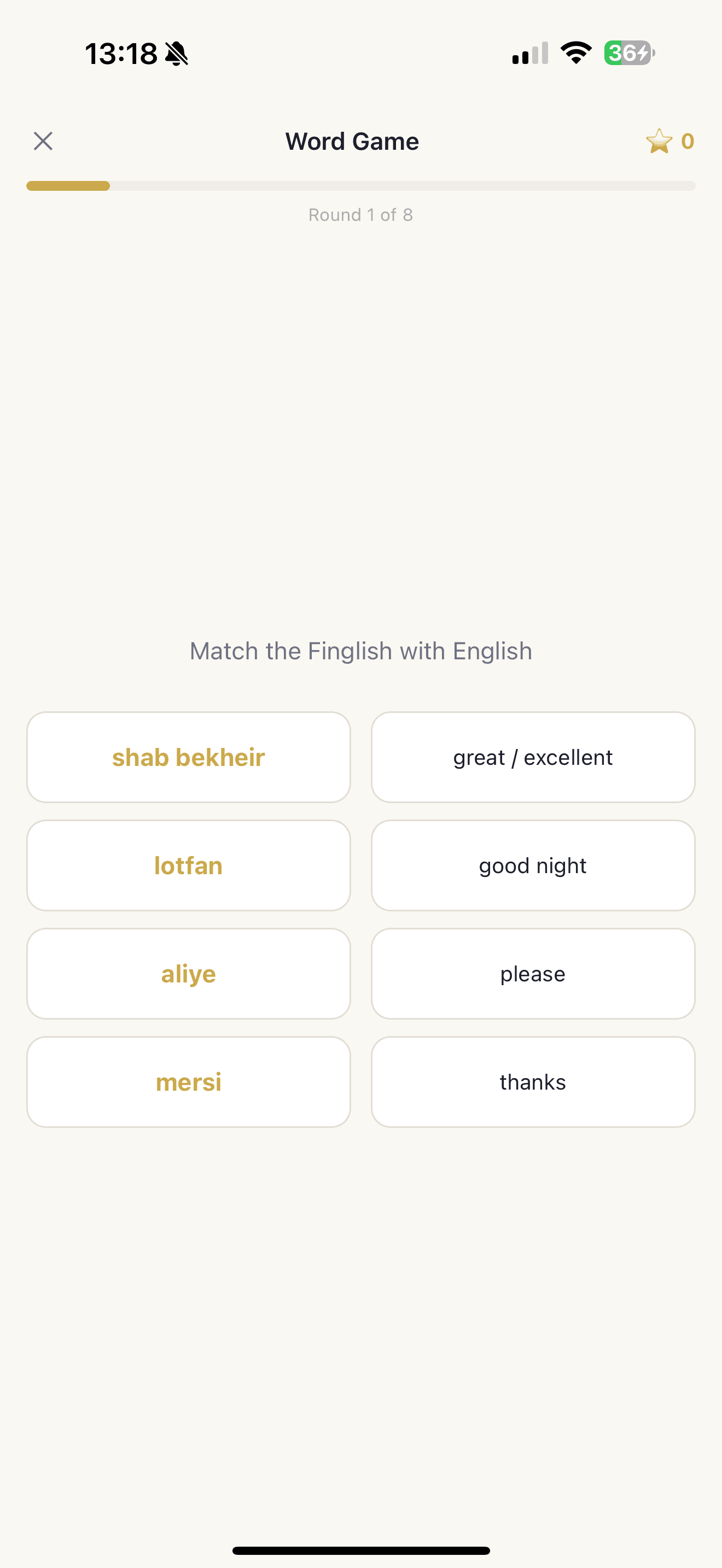The image size is (722, 1568).
Task: Select the Finglish card 'aliye'
Action: click(188, 973)
